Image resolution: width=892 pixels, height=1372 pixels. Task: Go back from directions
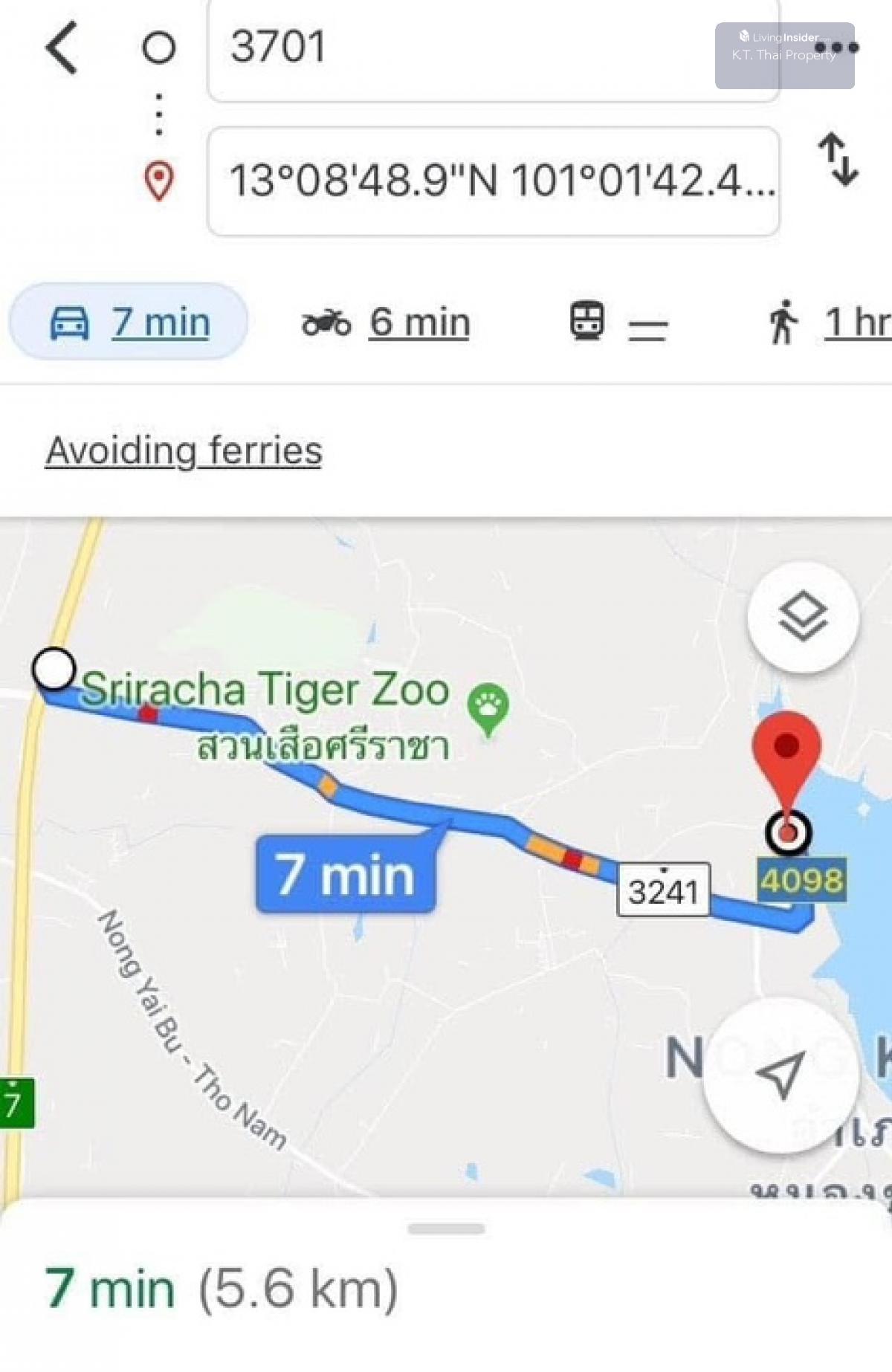point(62,48)
